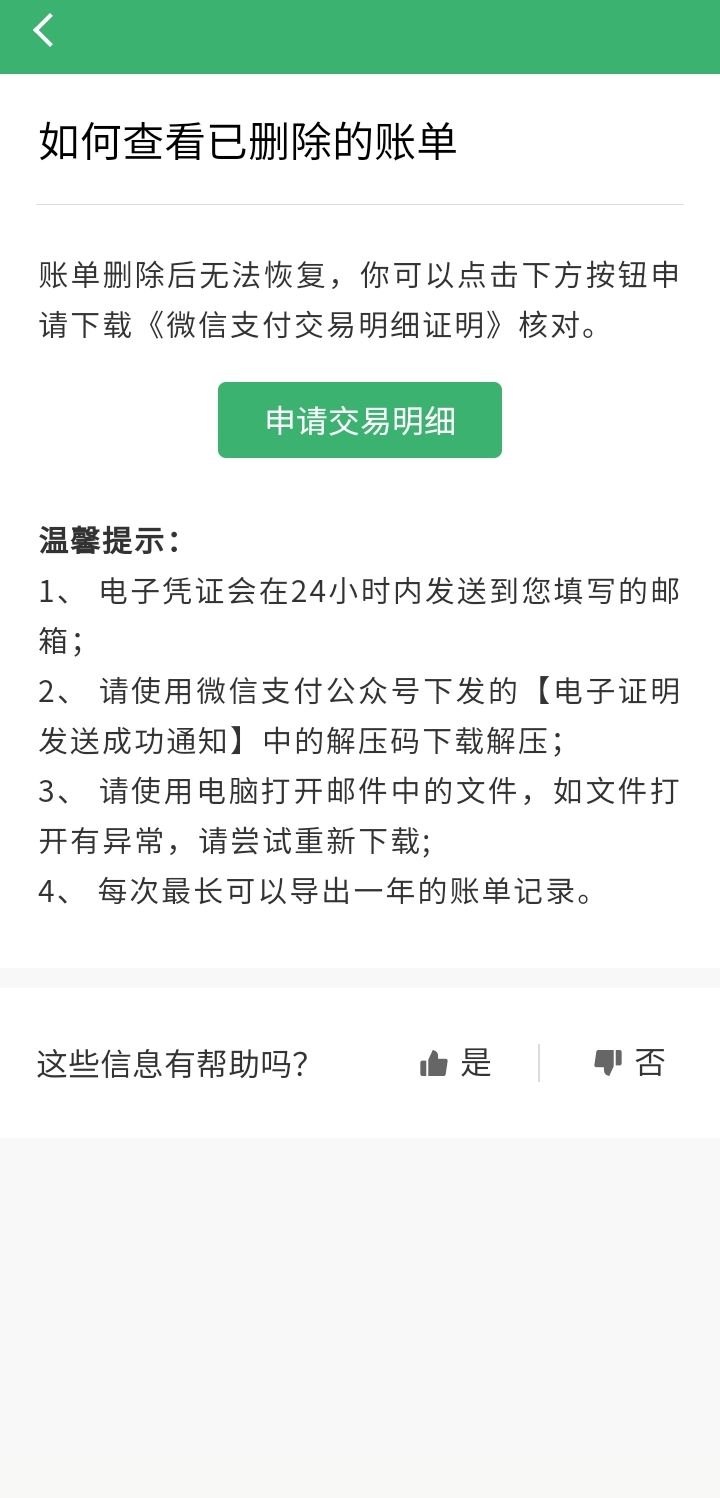
Task: Go back using the top-left arrow
Action: click(43, 31)
